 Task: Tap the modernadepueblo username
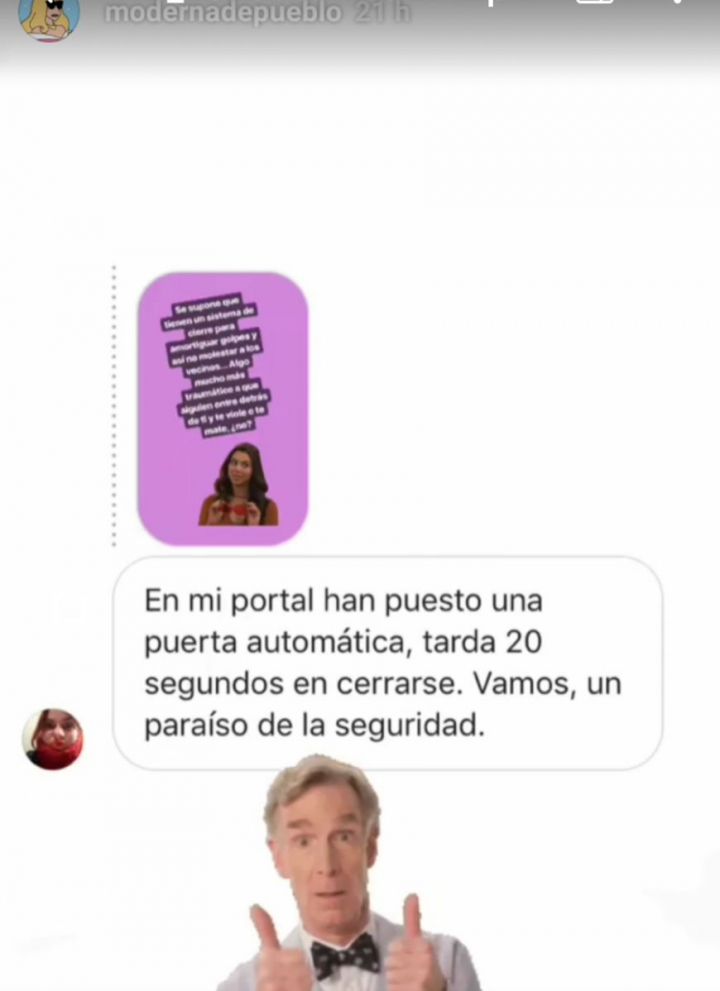coord(222,14)
